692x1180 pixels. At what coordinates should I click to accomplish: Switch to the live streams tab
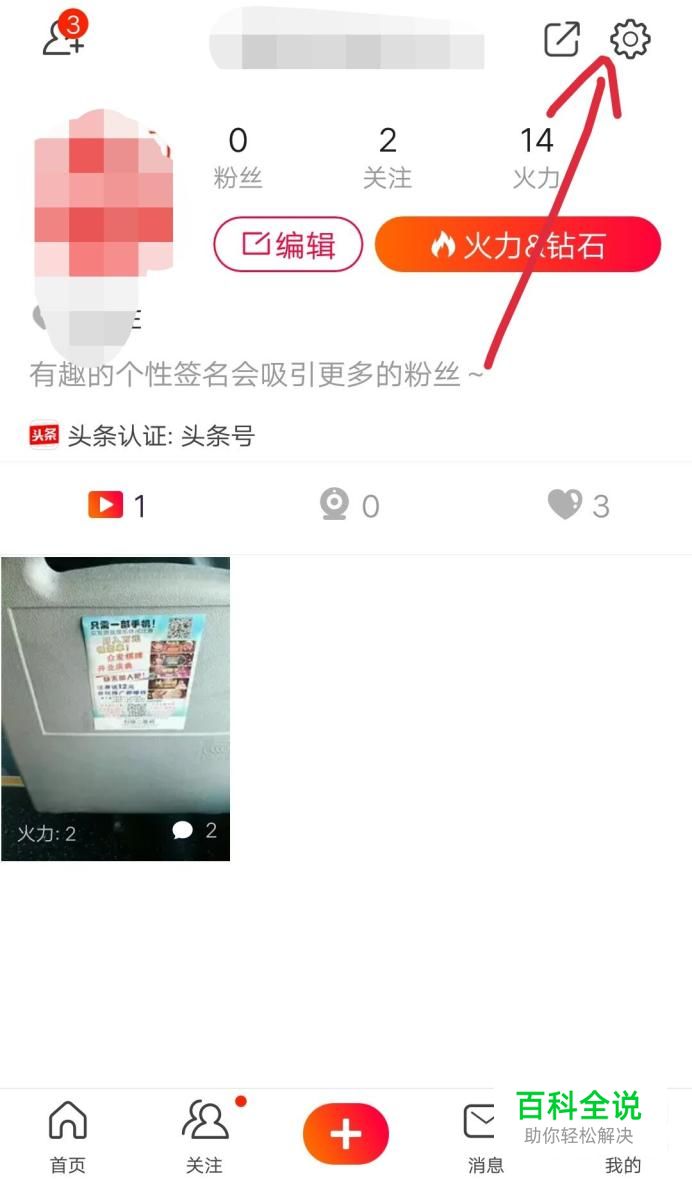(x=349, y=506)
